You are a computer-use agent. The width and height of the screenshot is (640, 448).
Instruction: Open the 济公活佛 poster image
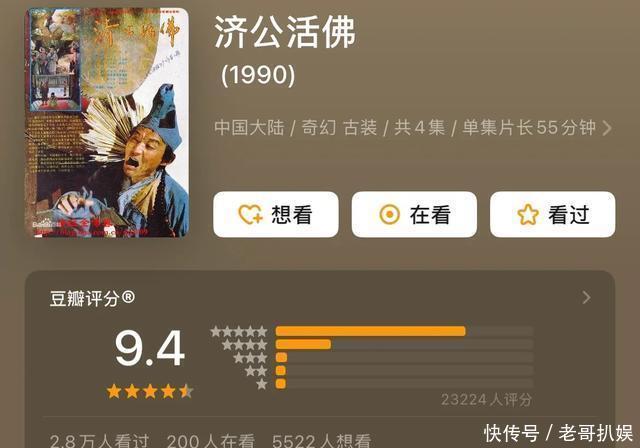click(106, 122)
